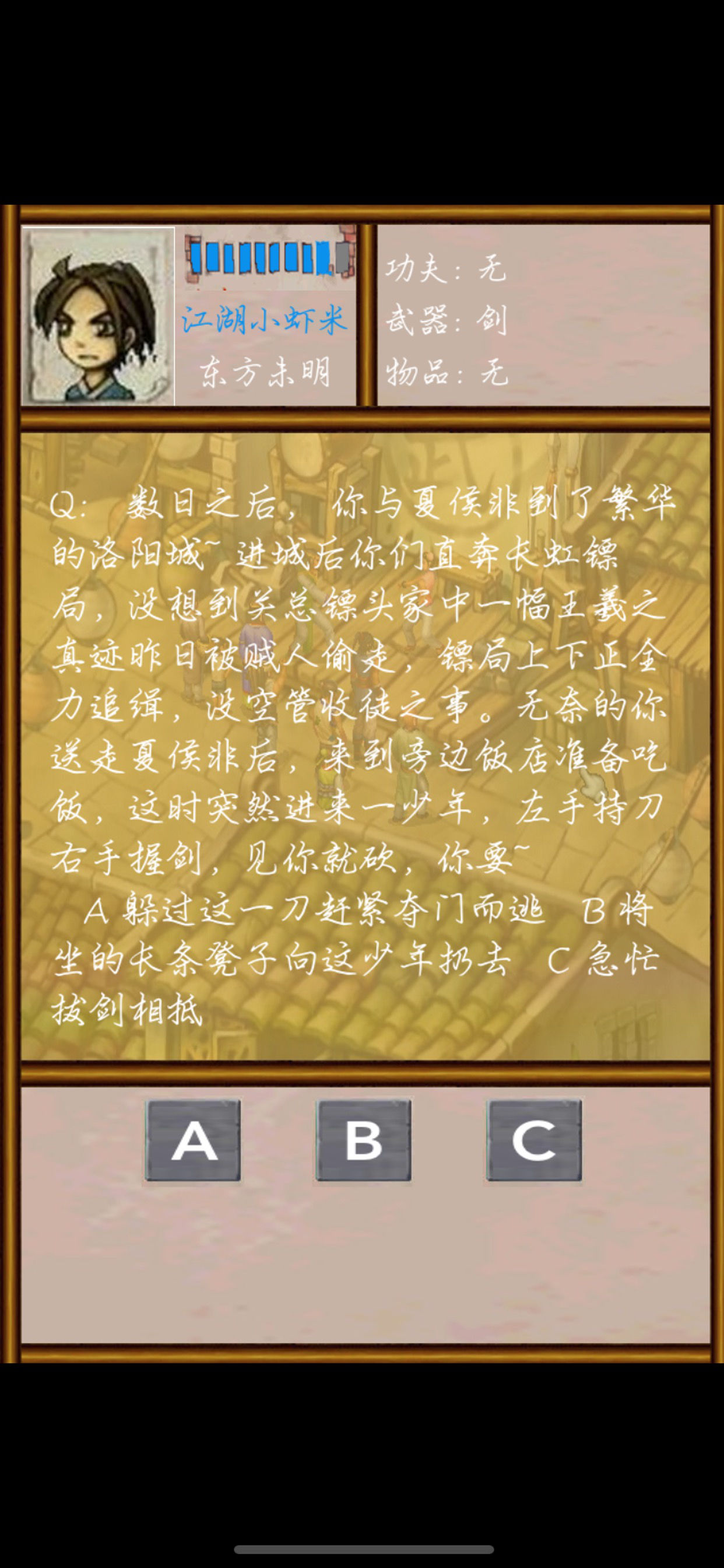Select answer B to throw the bench
Image resolution: width=724 pixels, height=1568 pixels.
(x=364, y=1140)
